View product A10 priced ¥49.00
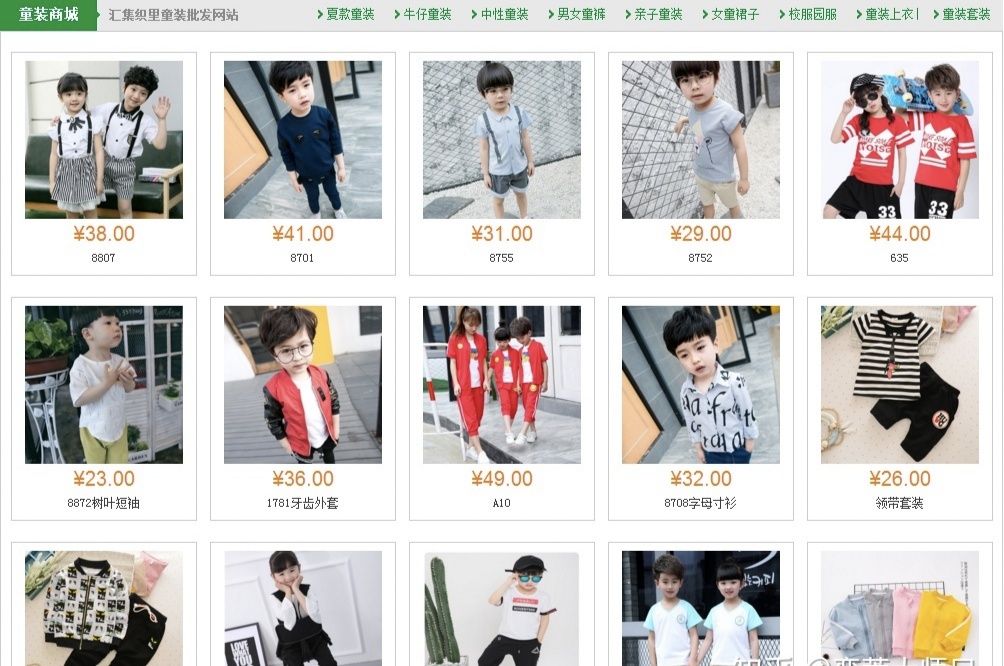 coord(502,385)
